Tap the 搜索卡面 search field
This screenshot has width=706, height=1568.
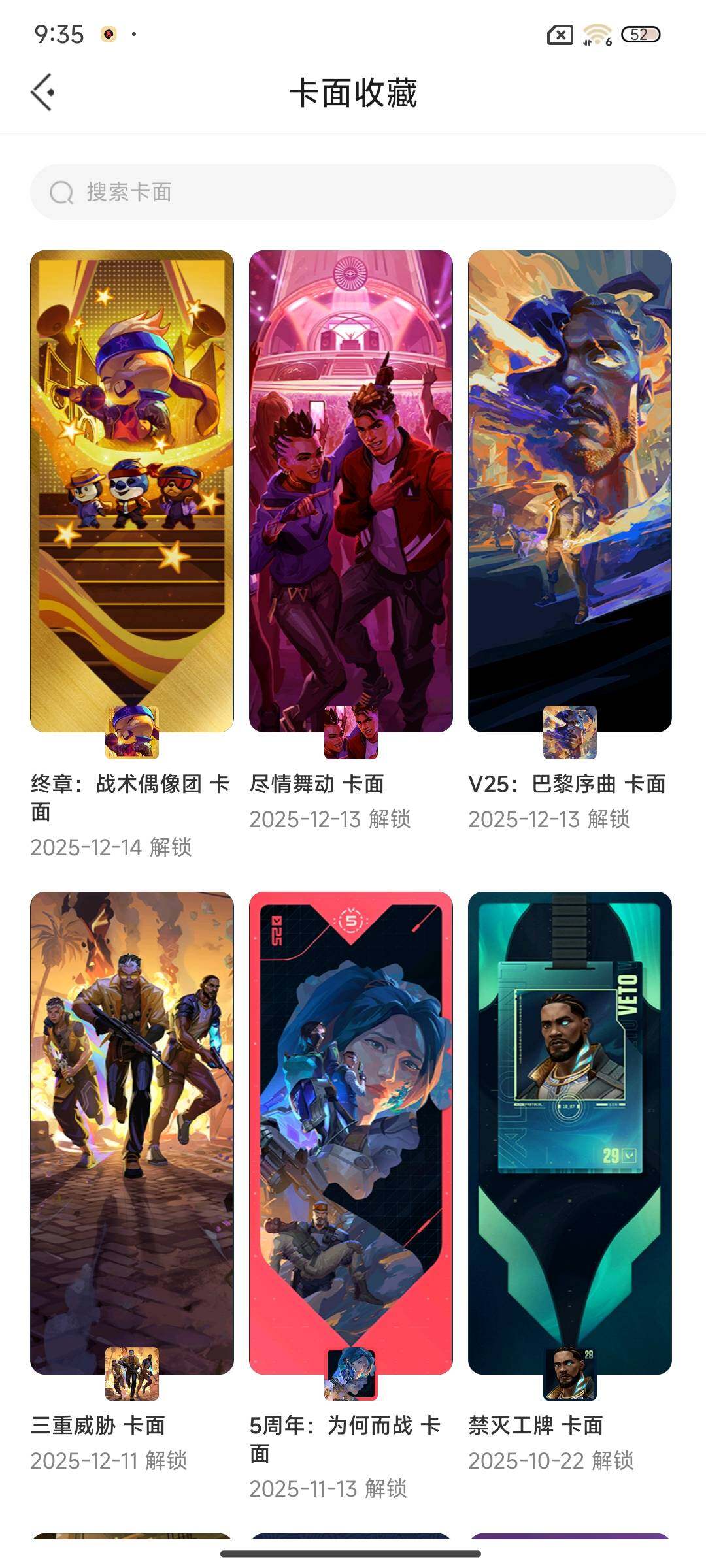tap(353, 192)
